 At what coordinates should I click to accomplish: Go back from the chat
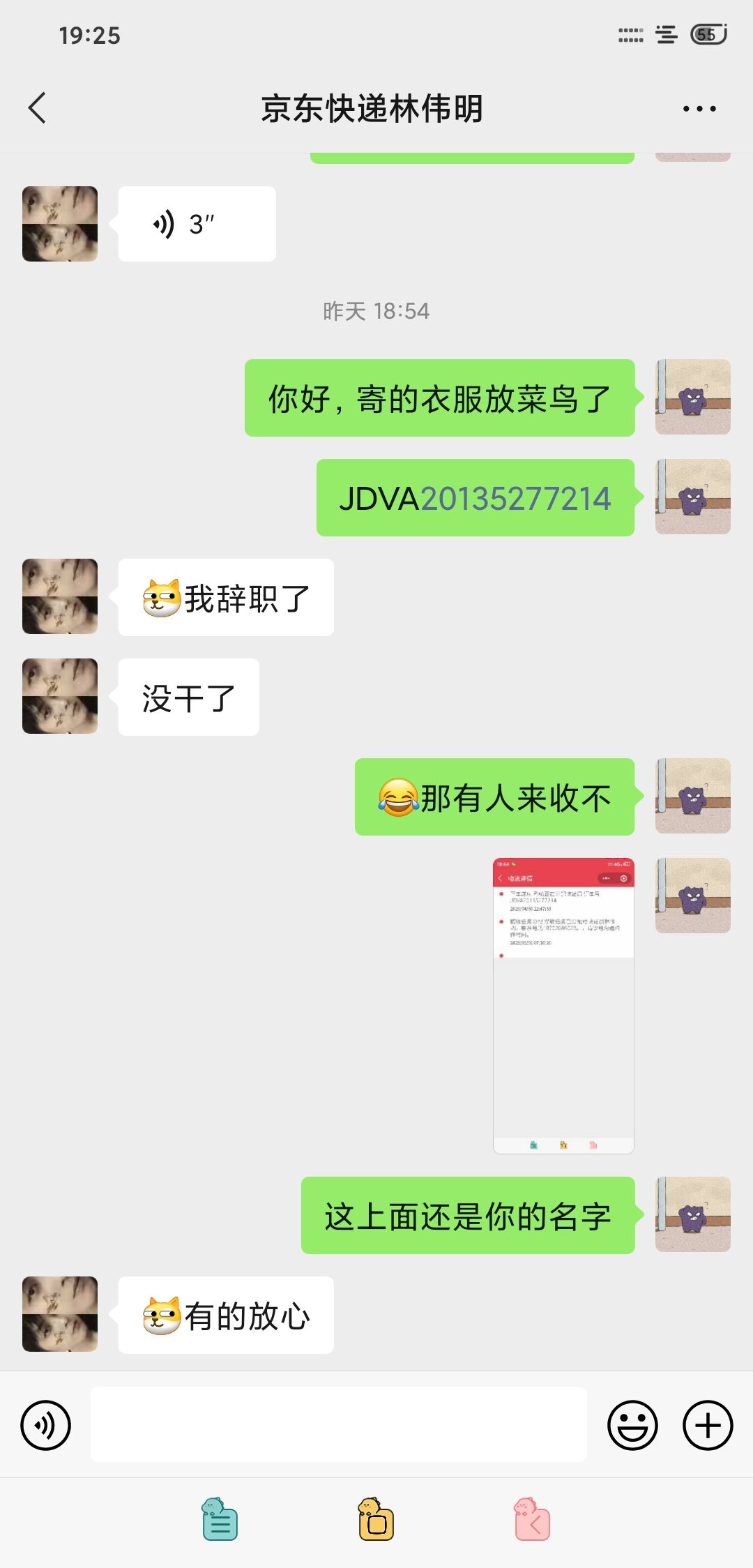[38, 108]
